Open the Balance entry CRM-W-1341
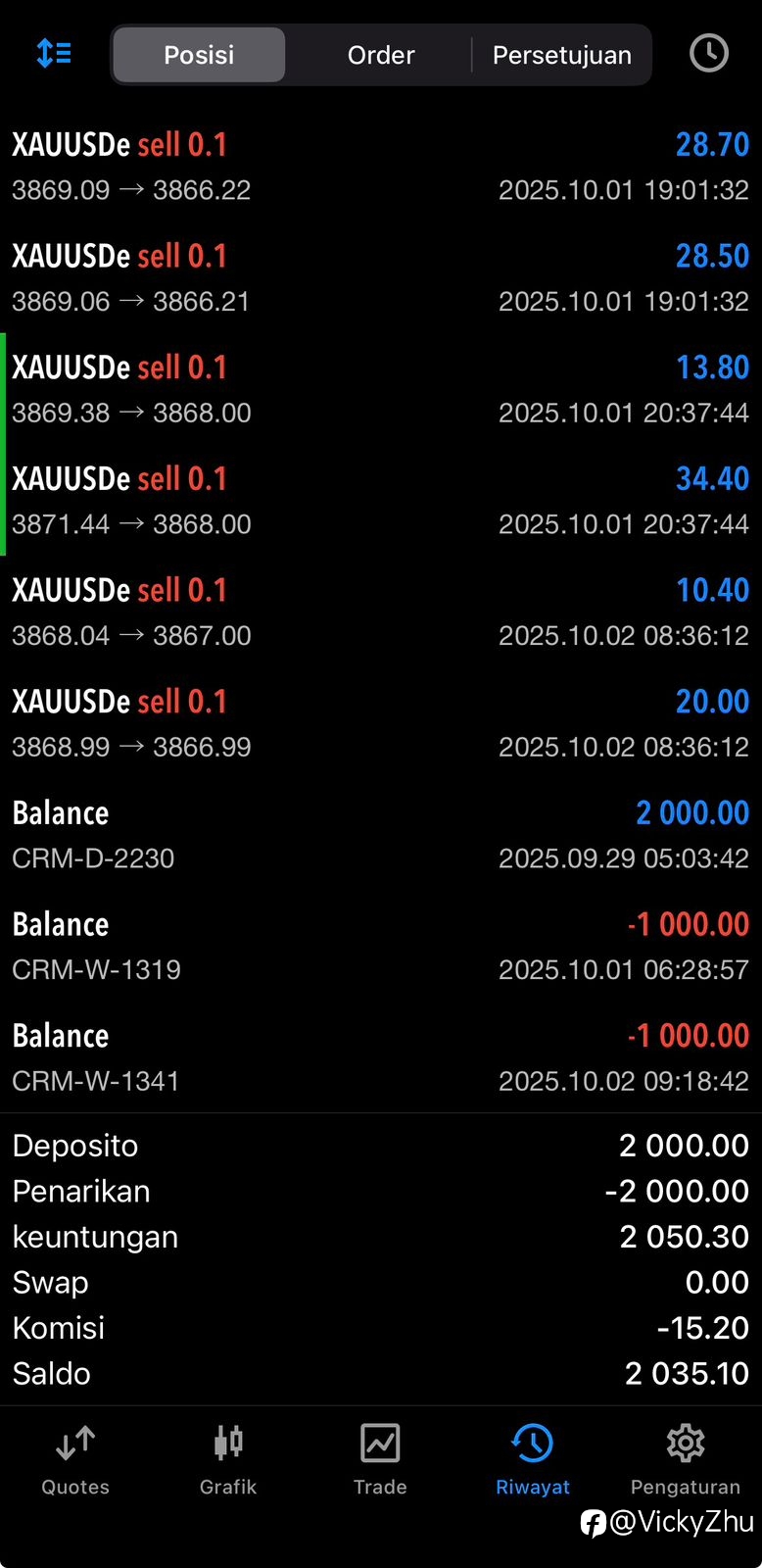The height and width of the screenshot is (1568, 762). [381, 1056]
